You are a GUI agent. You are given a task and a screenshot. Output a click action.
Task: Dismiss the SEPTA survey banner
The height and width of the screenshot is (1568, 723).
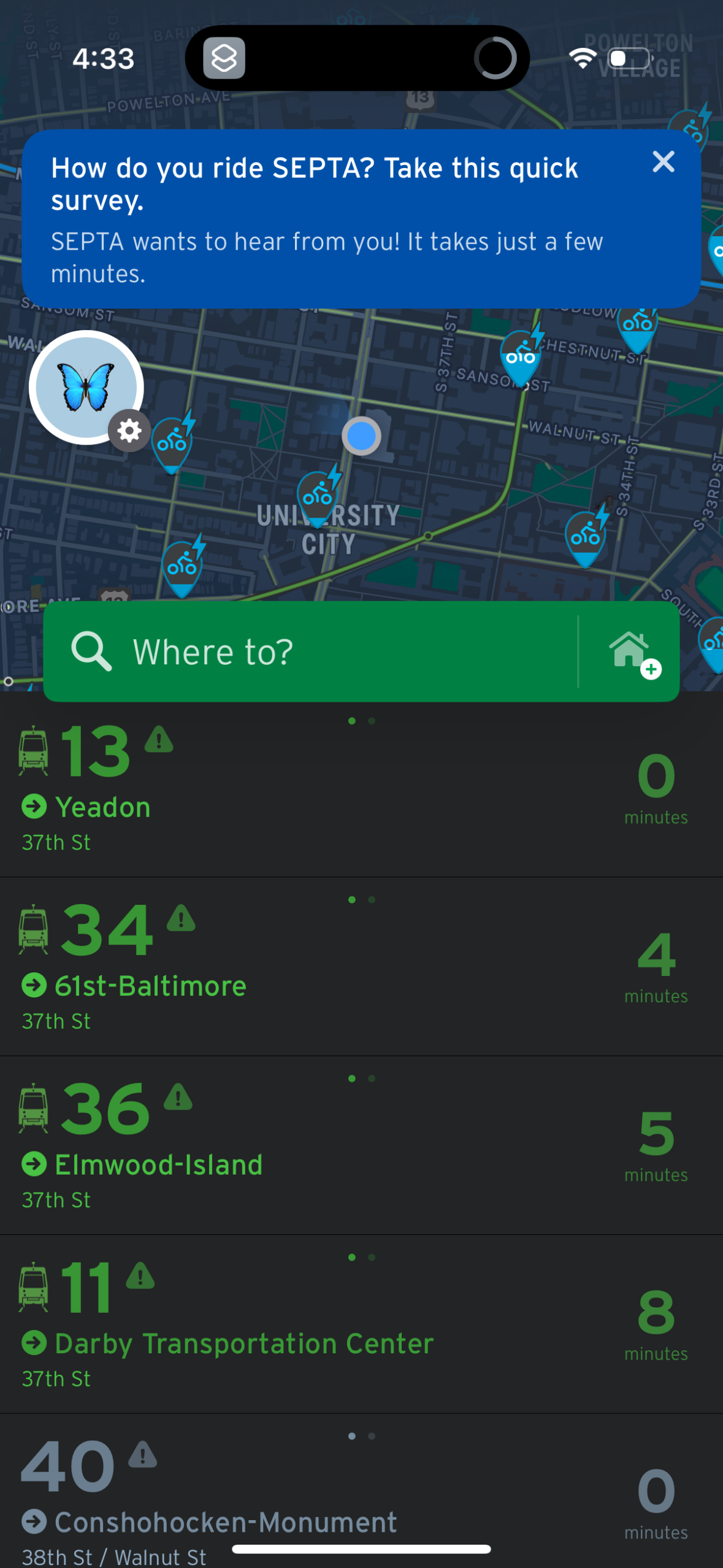(663, 162)
